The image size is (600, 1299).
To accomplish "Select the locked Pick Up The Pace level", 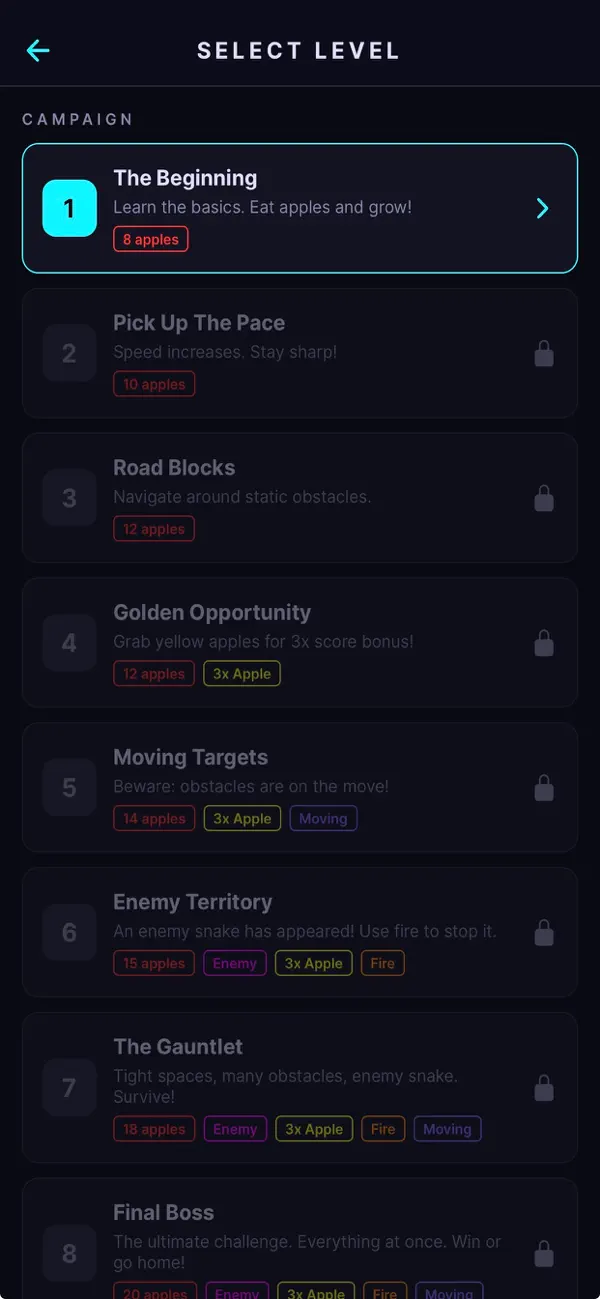I will click(x=300, y=353).
